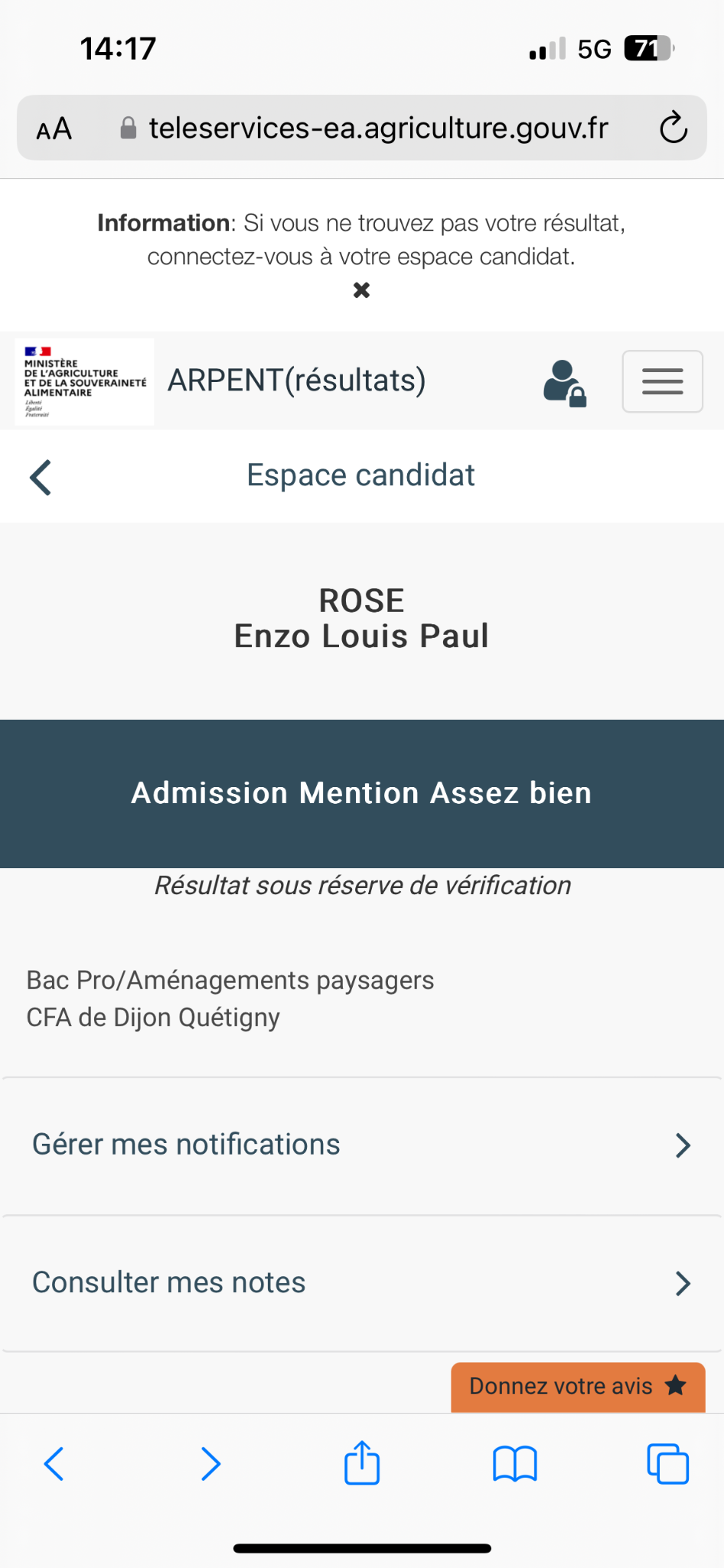Viewport: 724px width, 1568px height.
Task: Show open Safari tabs
Action: 667,1464
